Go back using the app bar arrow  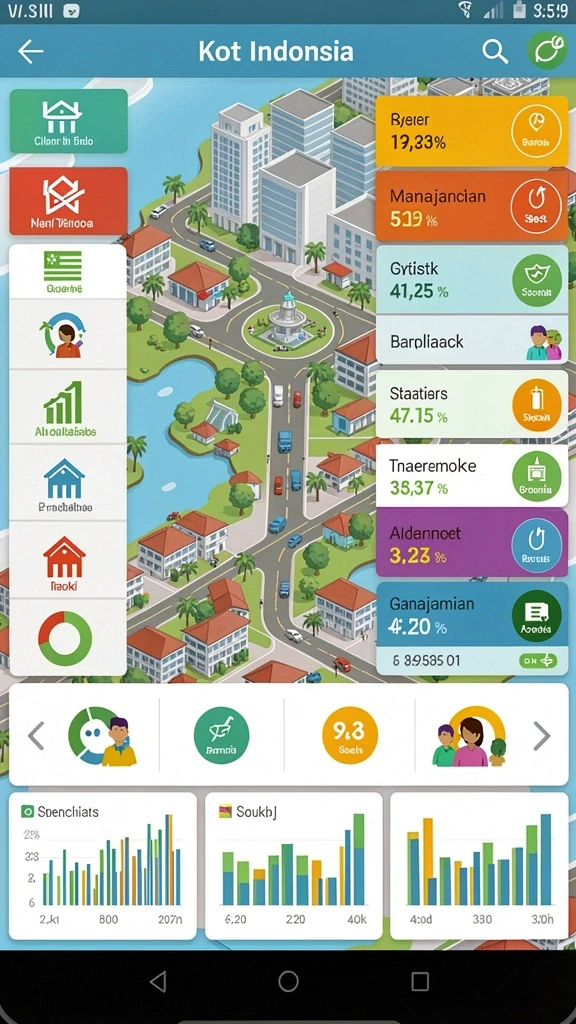pos(31,52)
